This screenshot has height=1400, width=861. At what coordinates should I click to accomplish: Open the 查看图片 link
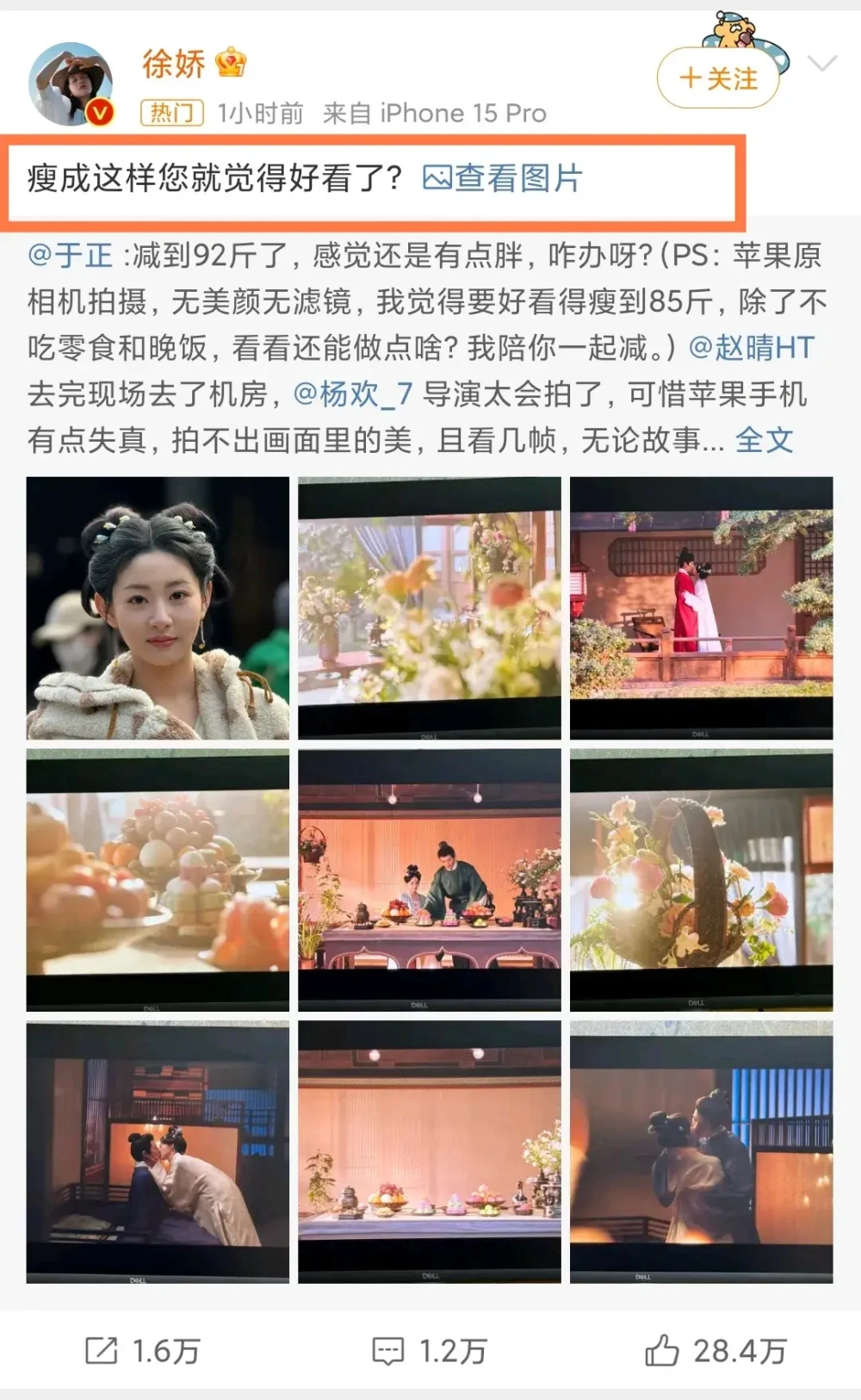click(503, 179)
